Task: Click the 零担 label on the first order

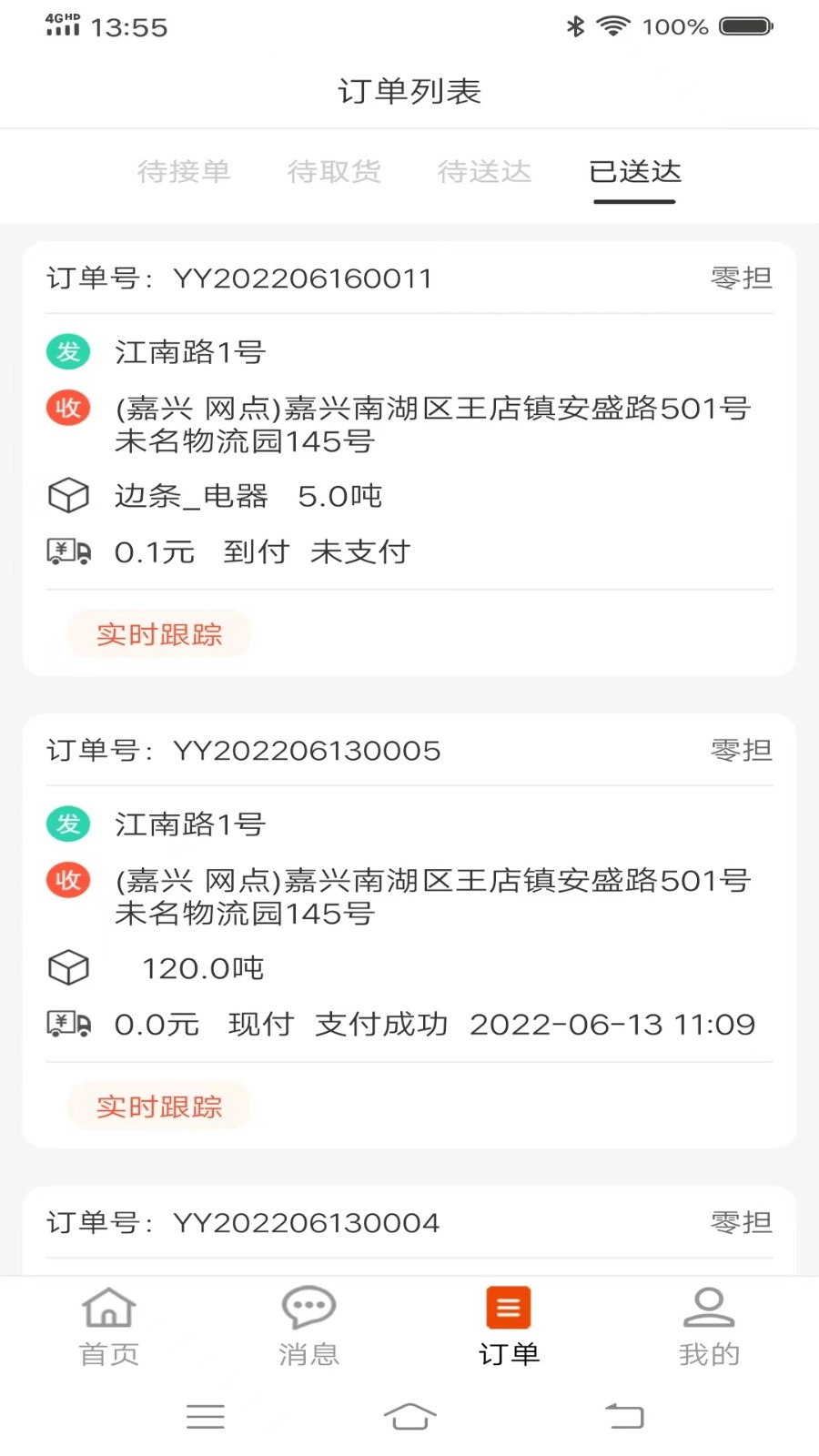Action: (x=741, y=278)
